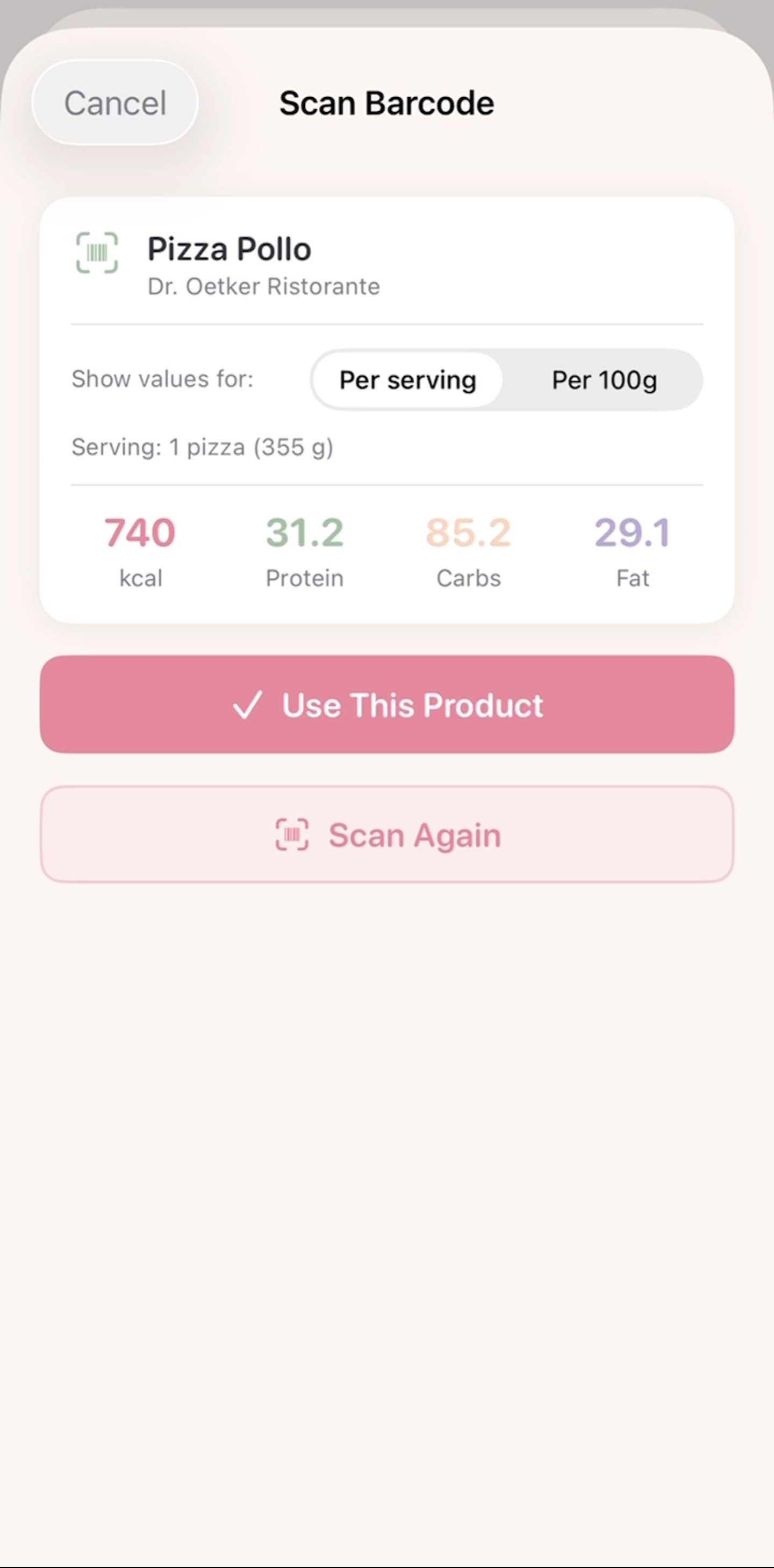Cancel the barcode scan

(114, 102)
